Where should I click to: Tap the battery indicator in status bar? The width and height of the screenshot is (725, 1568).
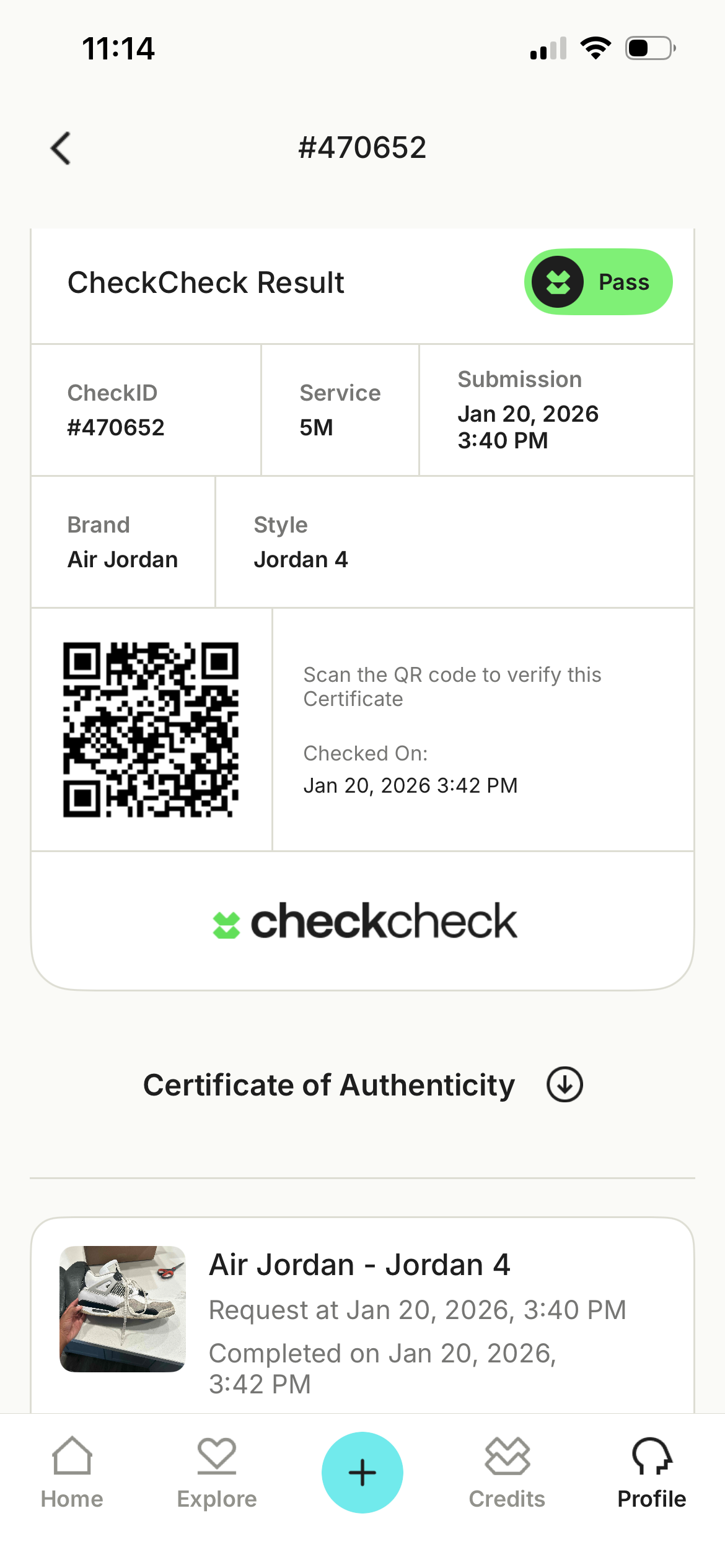click(x=646, y=46)
